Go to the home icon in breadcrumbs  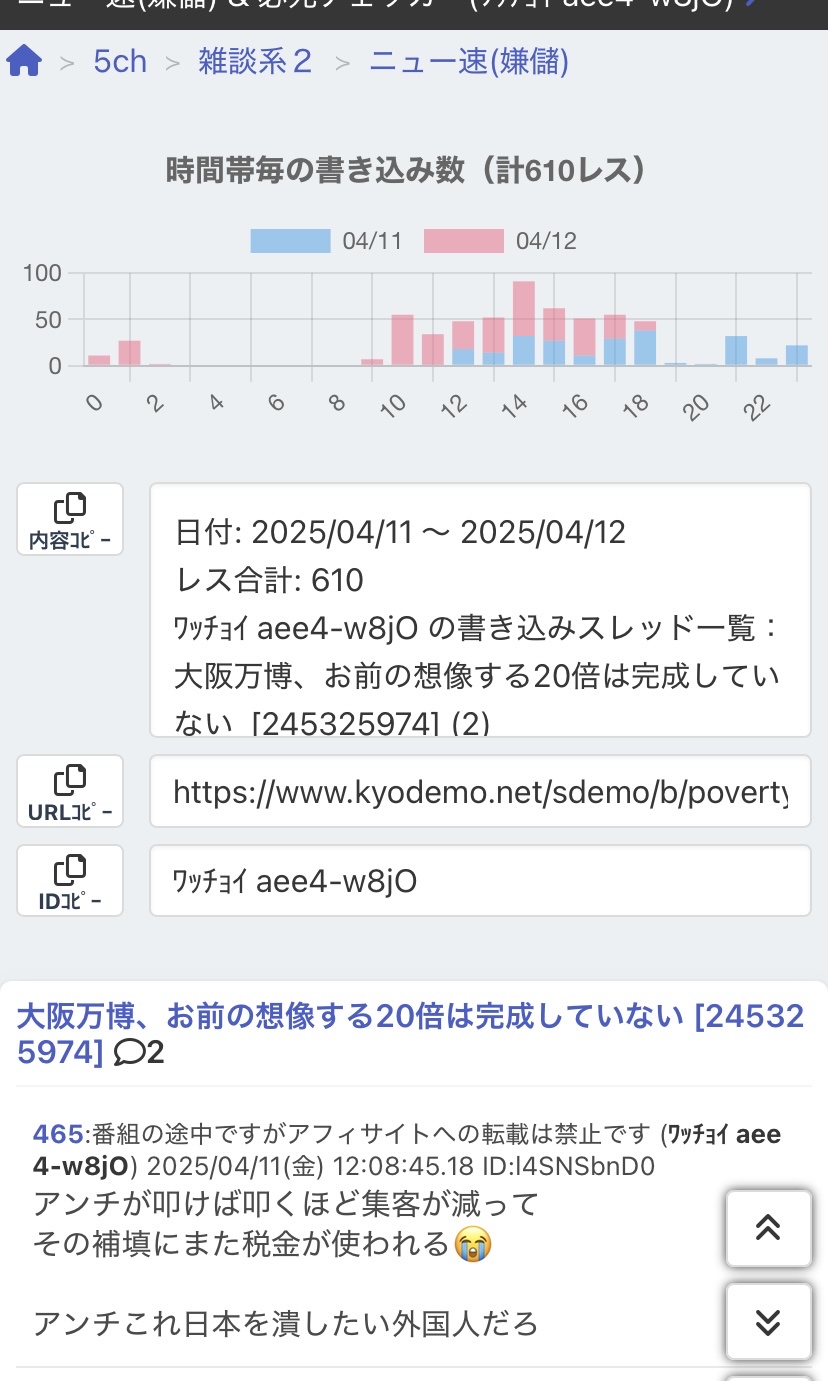click(x=24, y=62)
